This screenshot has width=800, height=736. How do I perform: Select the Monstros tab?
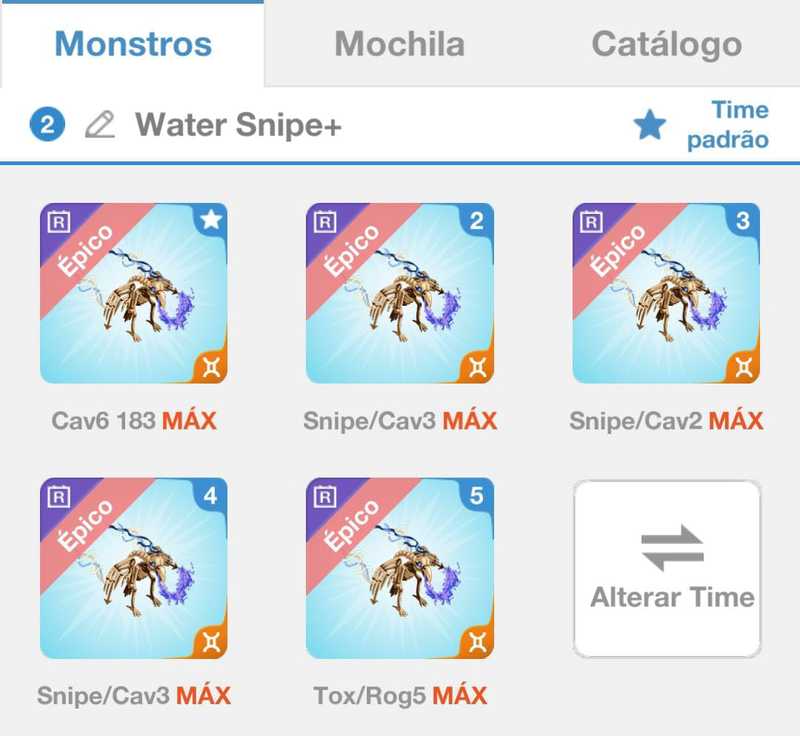click(x=133, y=44)
